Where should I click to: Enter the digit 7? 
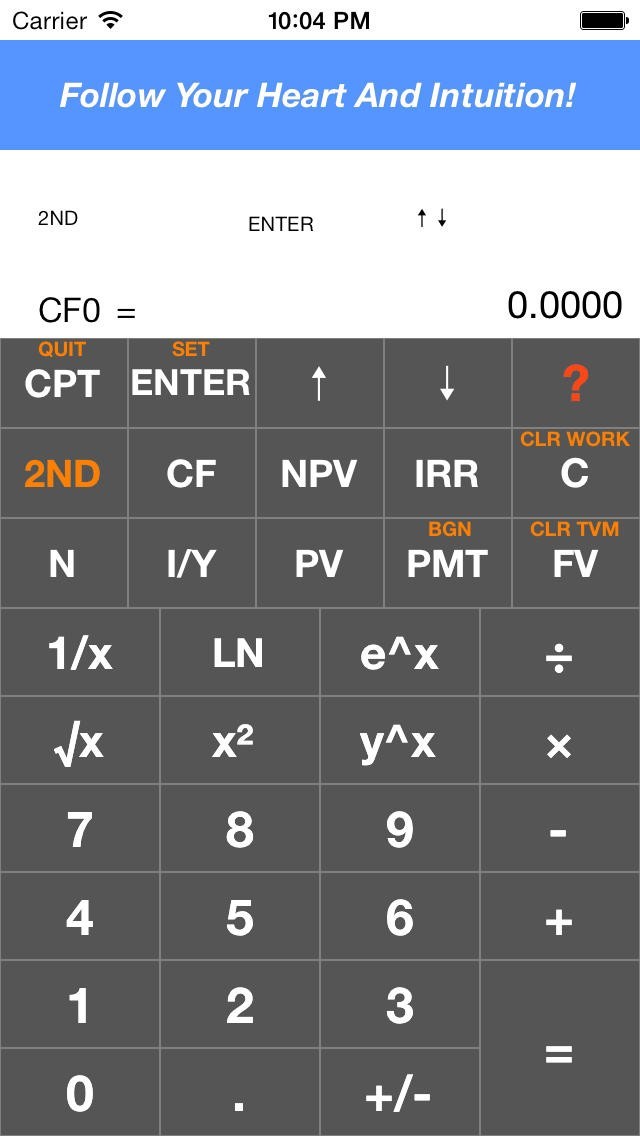click(80, 830)
